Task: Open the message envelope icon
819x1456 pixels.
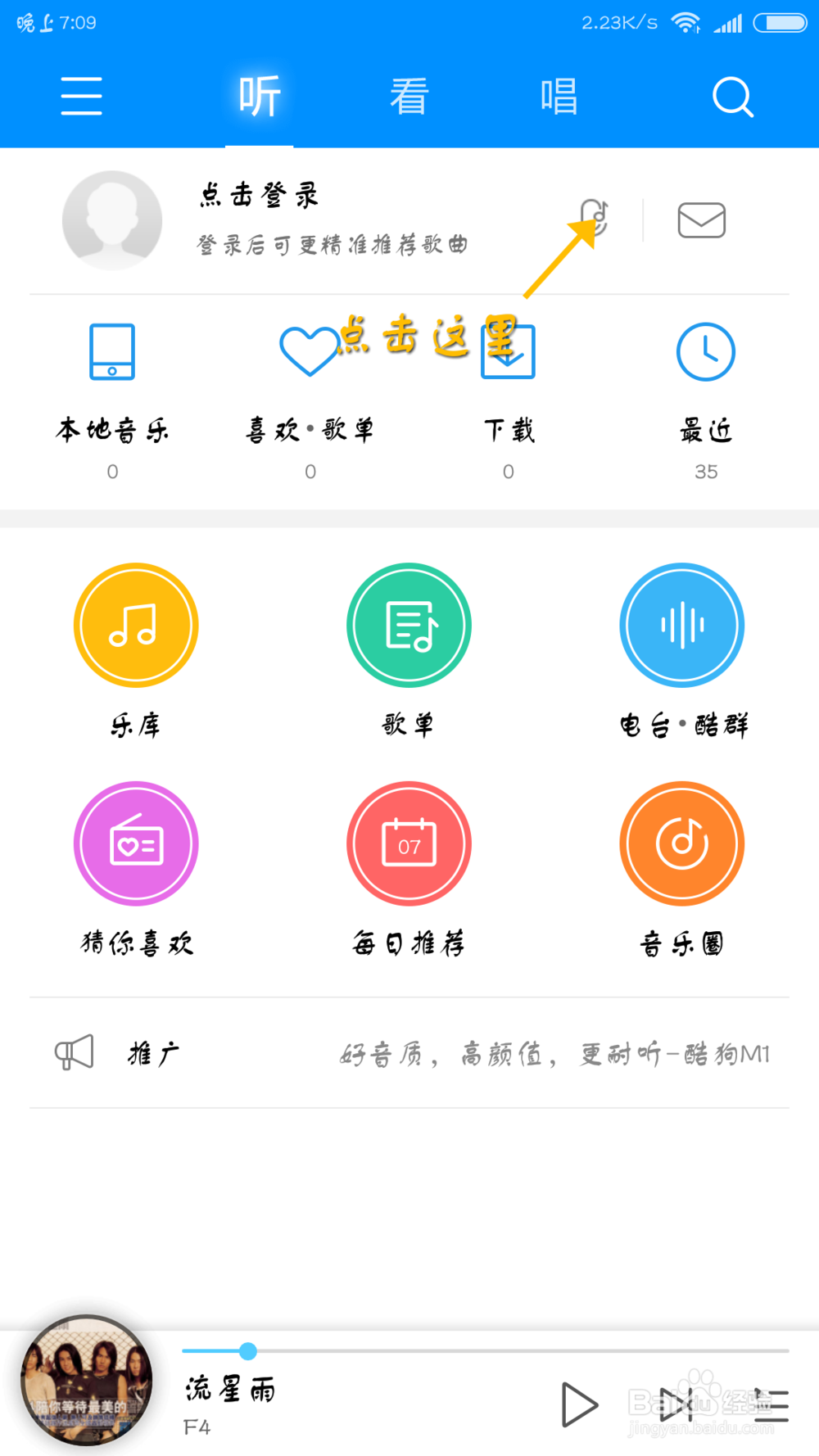Action: point(701,220)
